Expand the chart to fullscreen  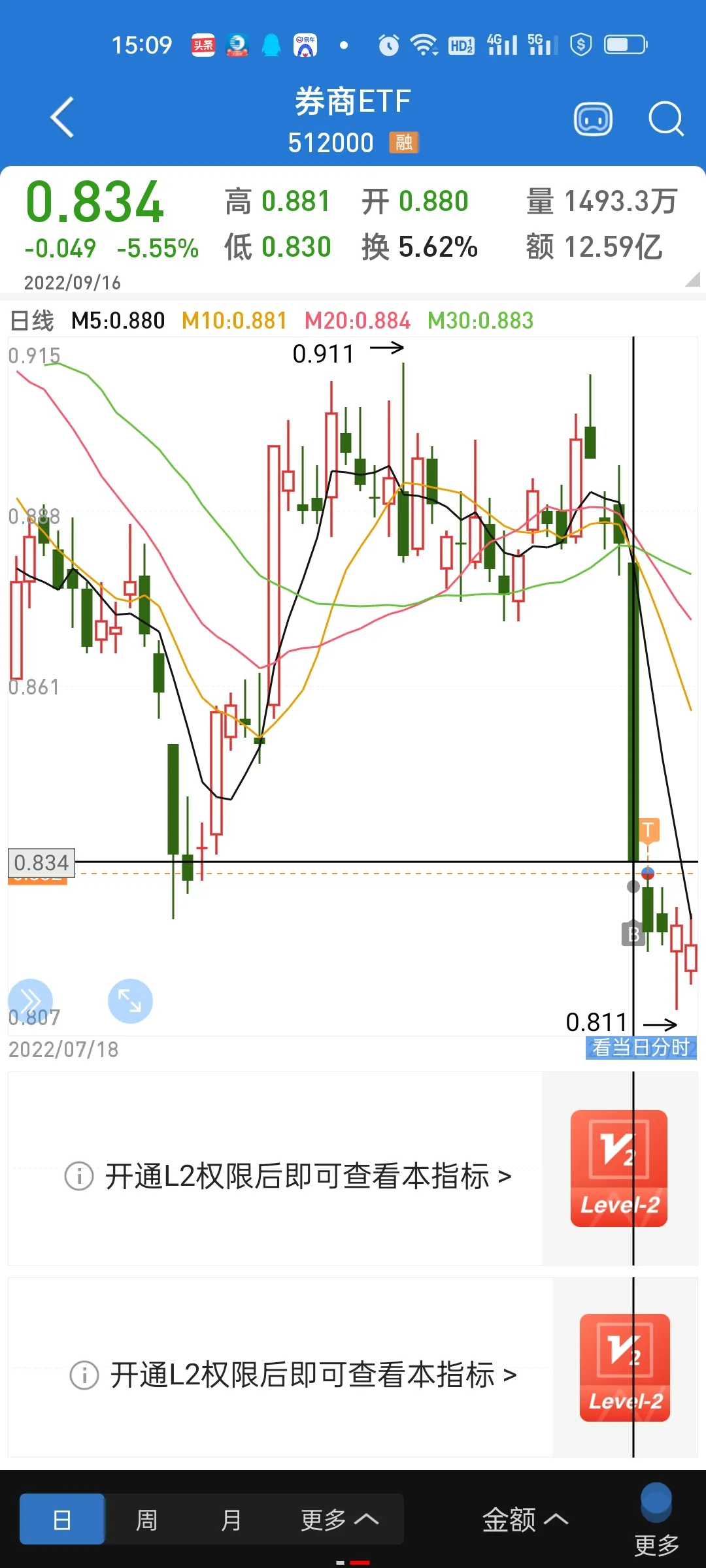tap(130, 1001)
